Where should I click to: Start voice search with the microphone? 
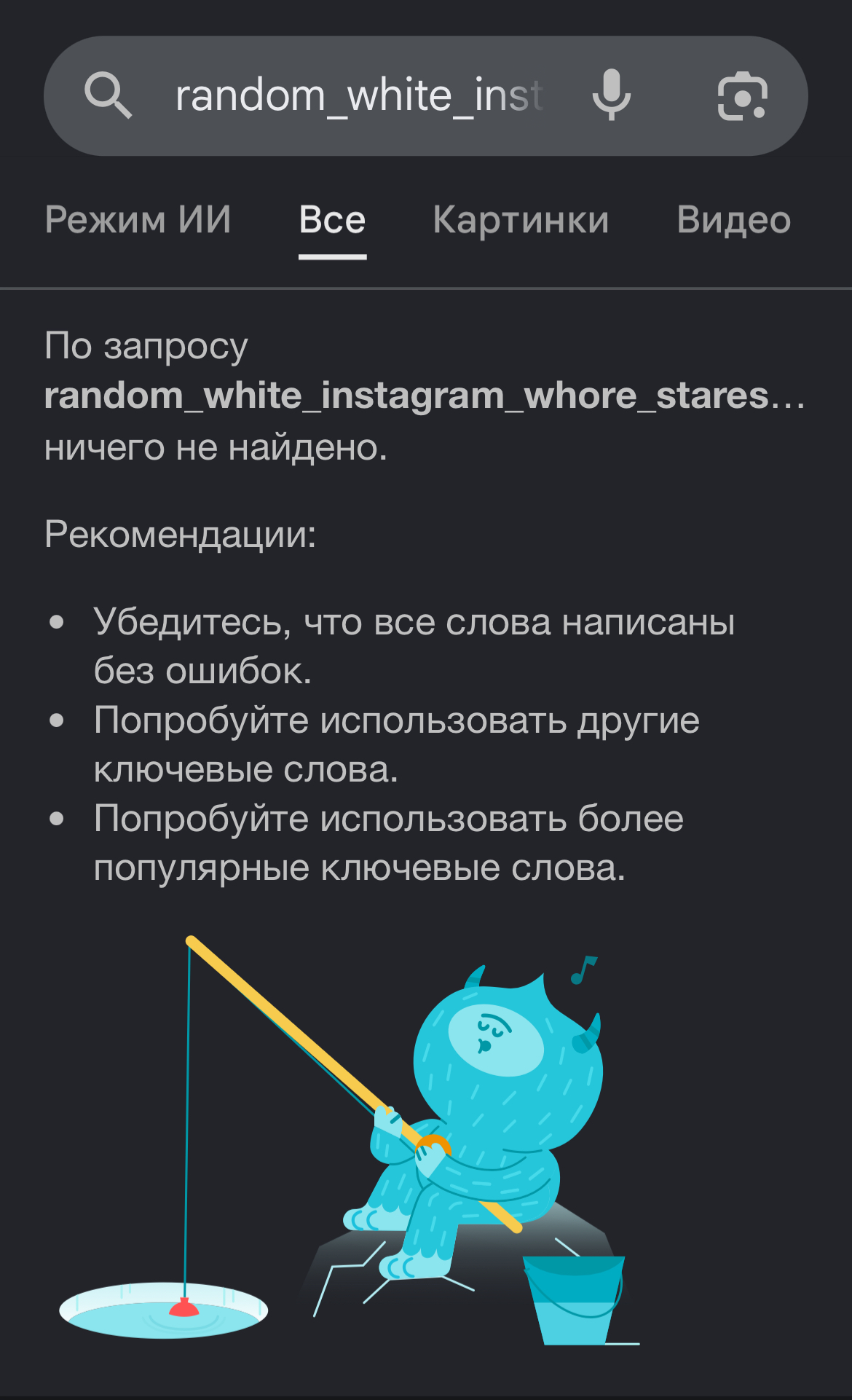(611, 95)
